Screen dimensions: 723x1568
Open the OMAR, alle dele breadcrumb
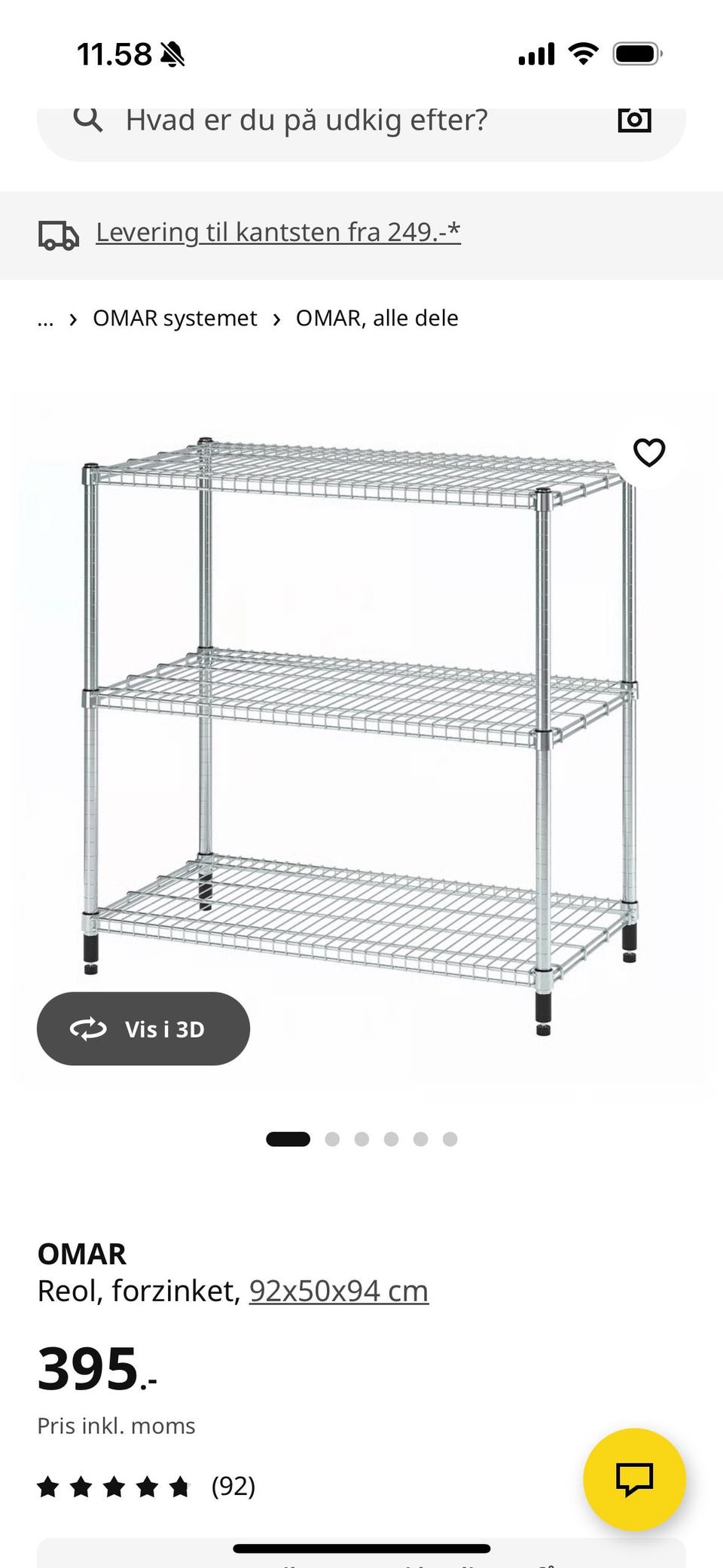click(377, 318)
